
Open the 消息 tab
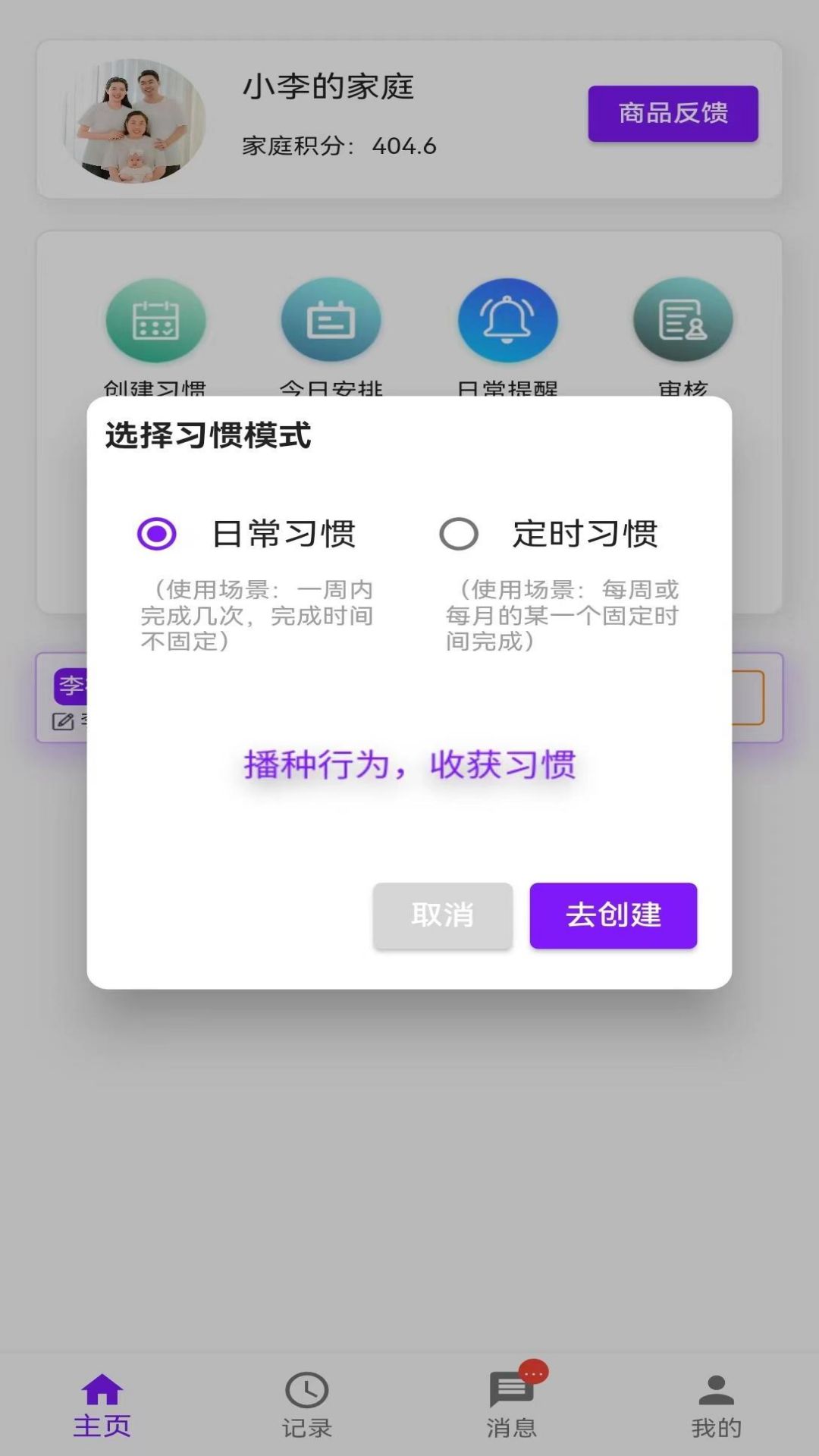pos(512,1405)
